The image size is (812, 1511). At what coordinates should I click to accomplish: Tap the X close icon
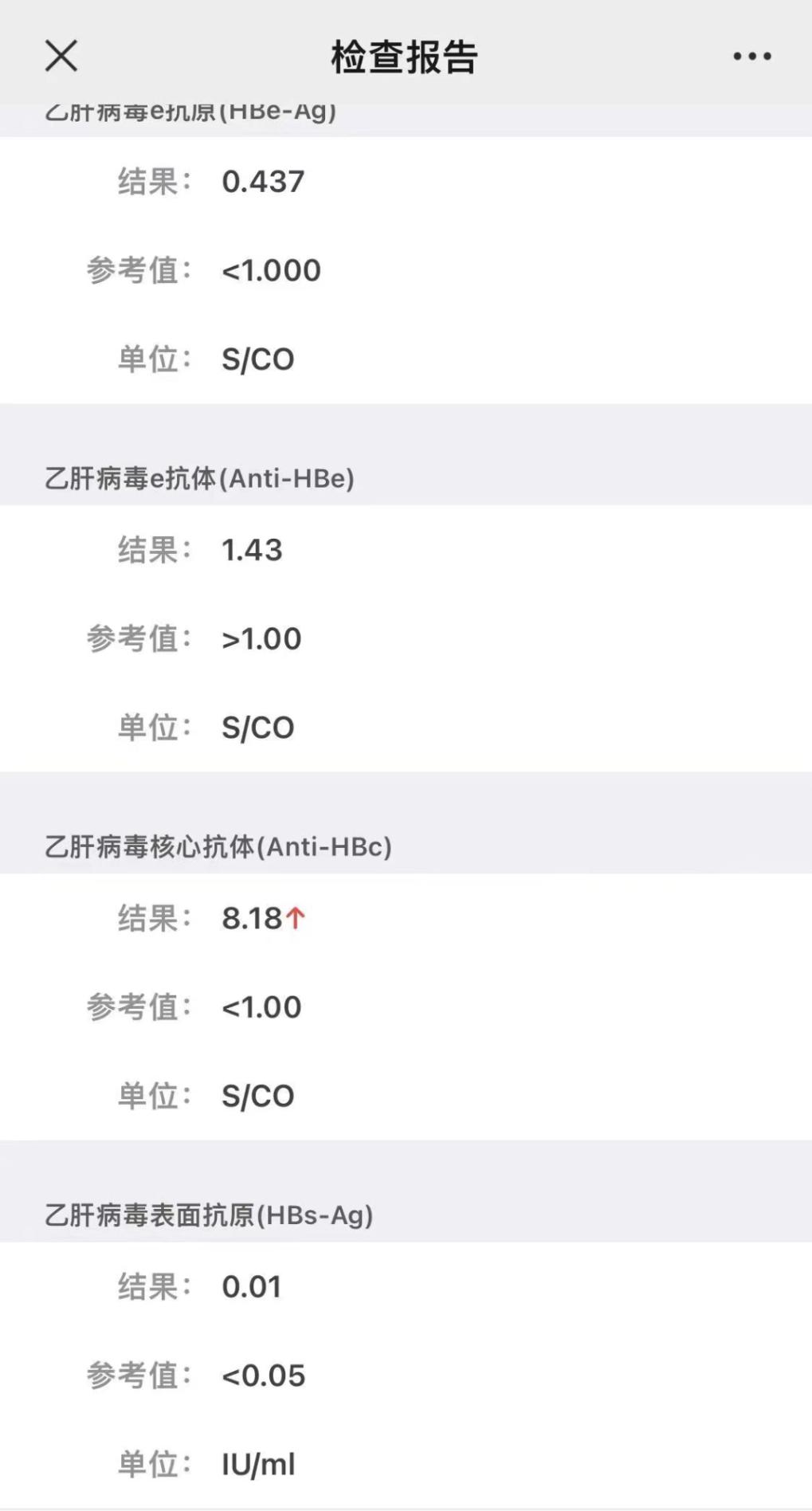[59, 56]
